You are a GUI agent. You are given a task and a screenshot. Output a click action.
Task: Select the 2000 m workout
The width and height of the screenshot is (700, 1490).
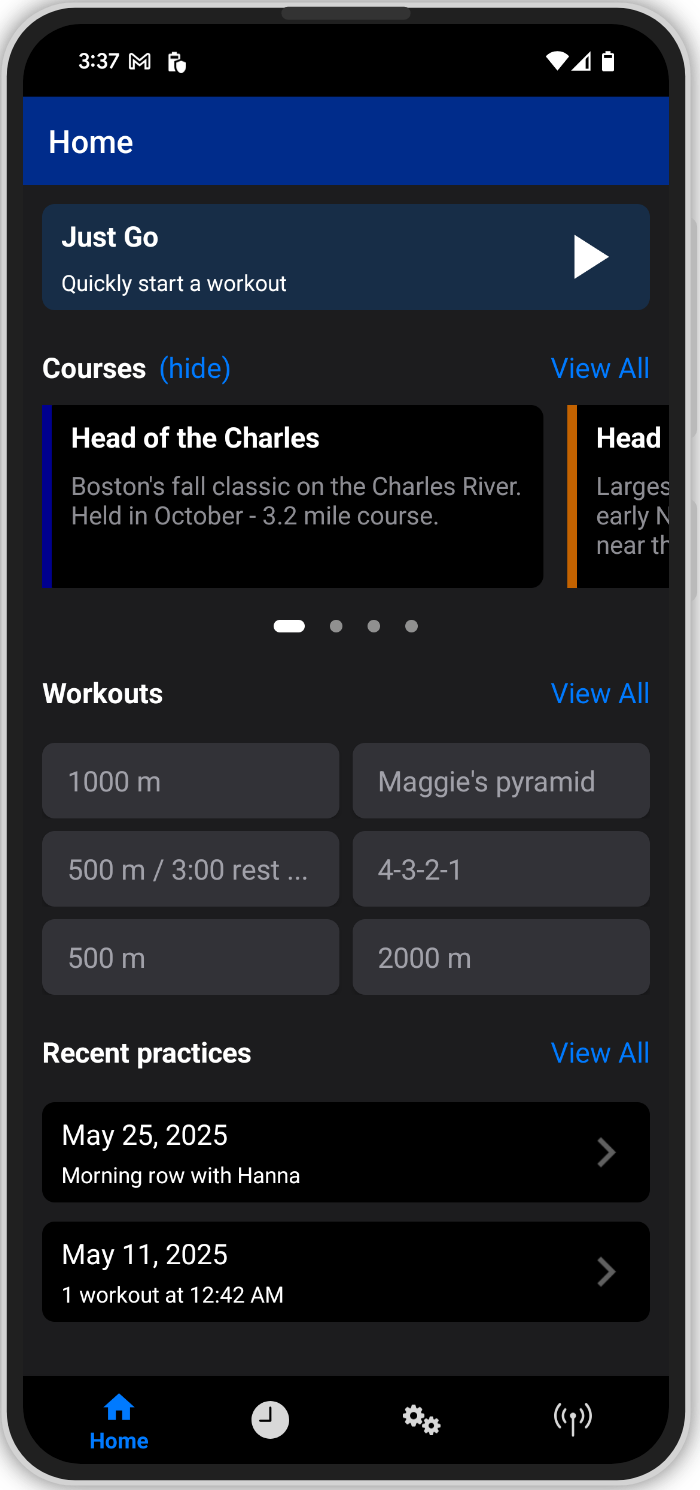[x=501, y=957]
